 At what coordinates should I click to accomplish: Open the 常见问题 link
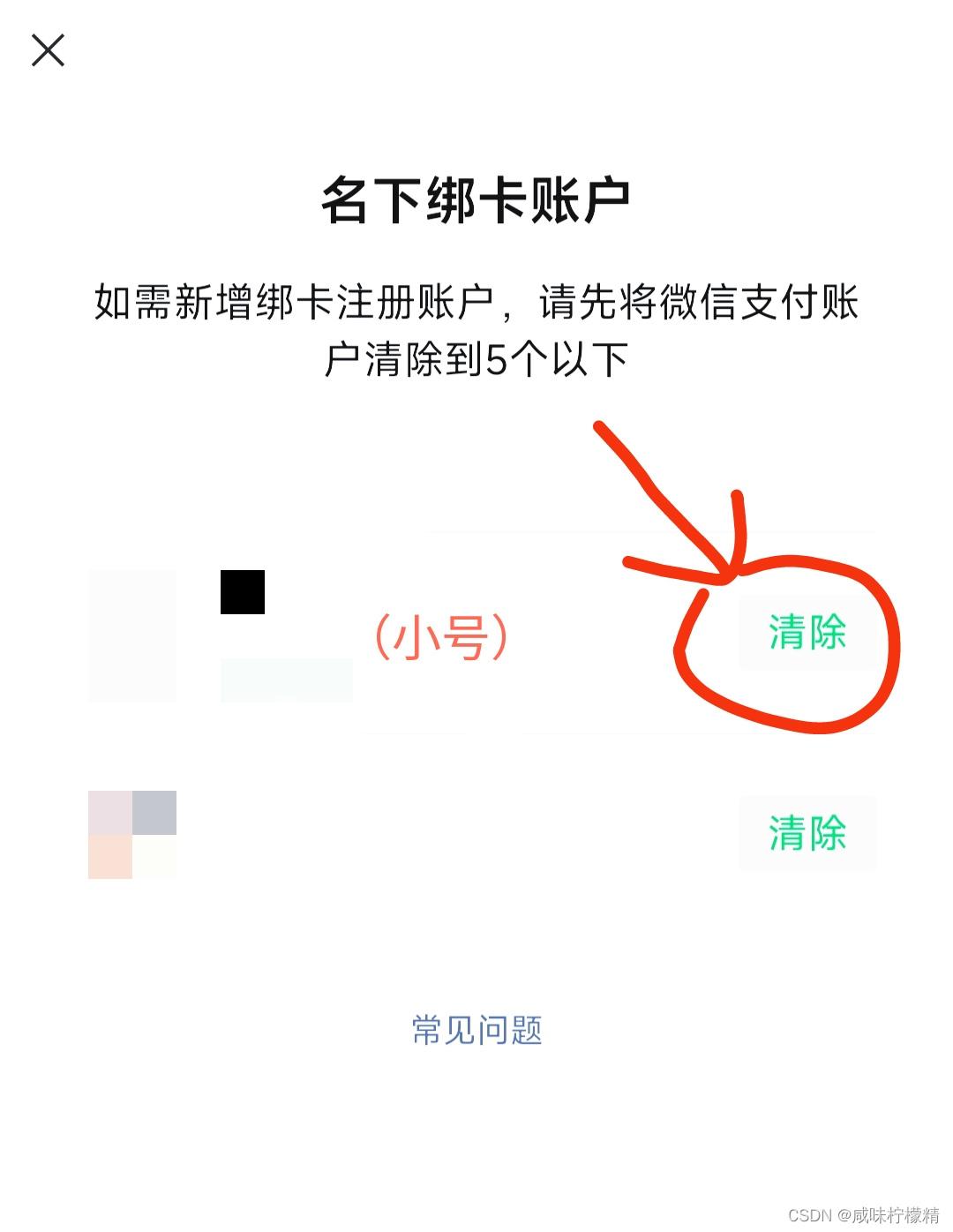pyautogui.click(x=476, y=1030)
